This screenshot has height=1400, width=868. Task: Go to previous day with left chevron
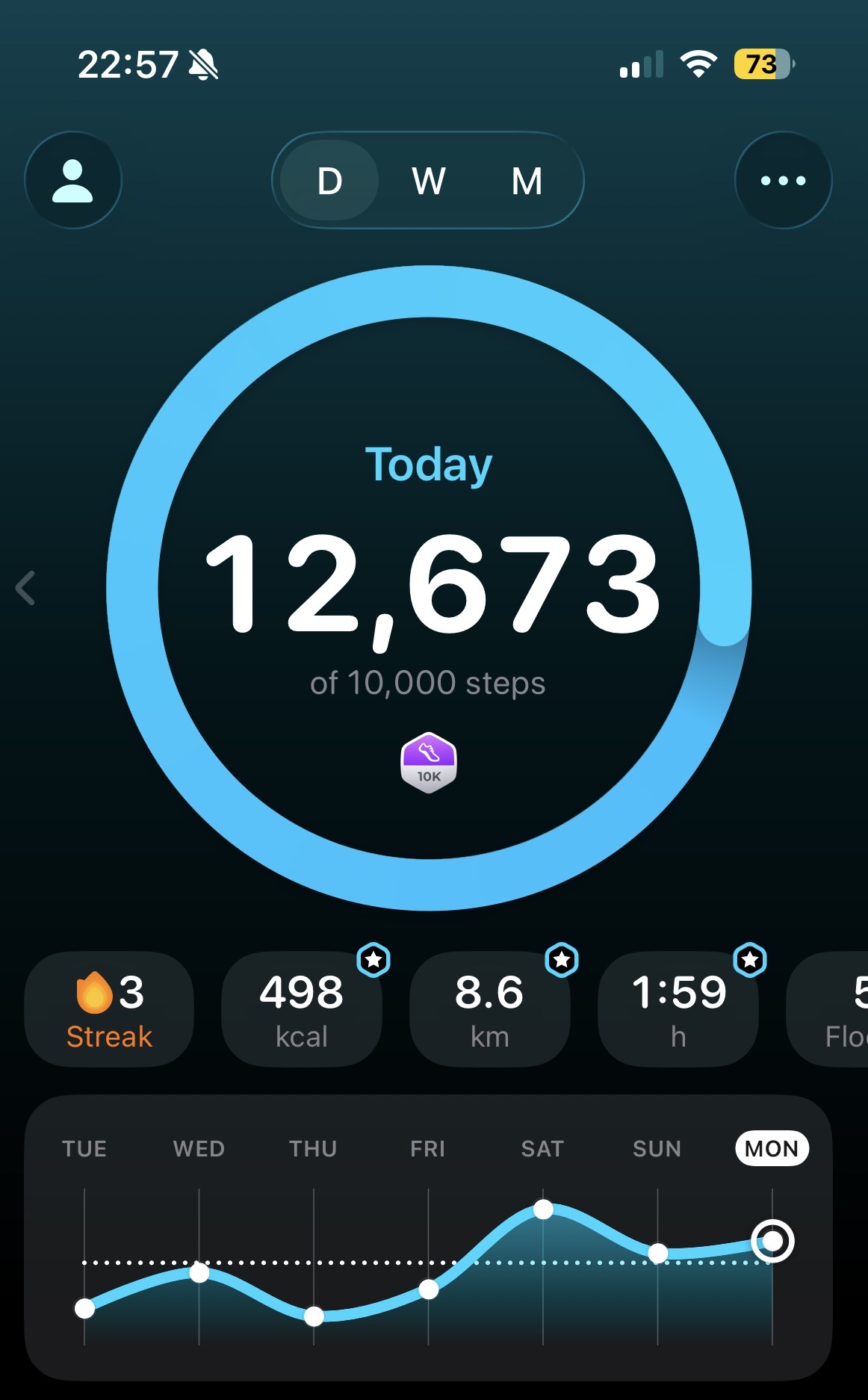click(25, 588)
